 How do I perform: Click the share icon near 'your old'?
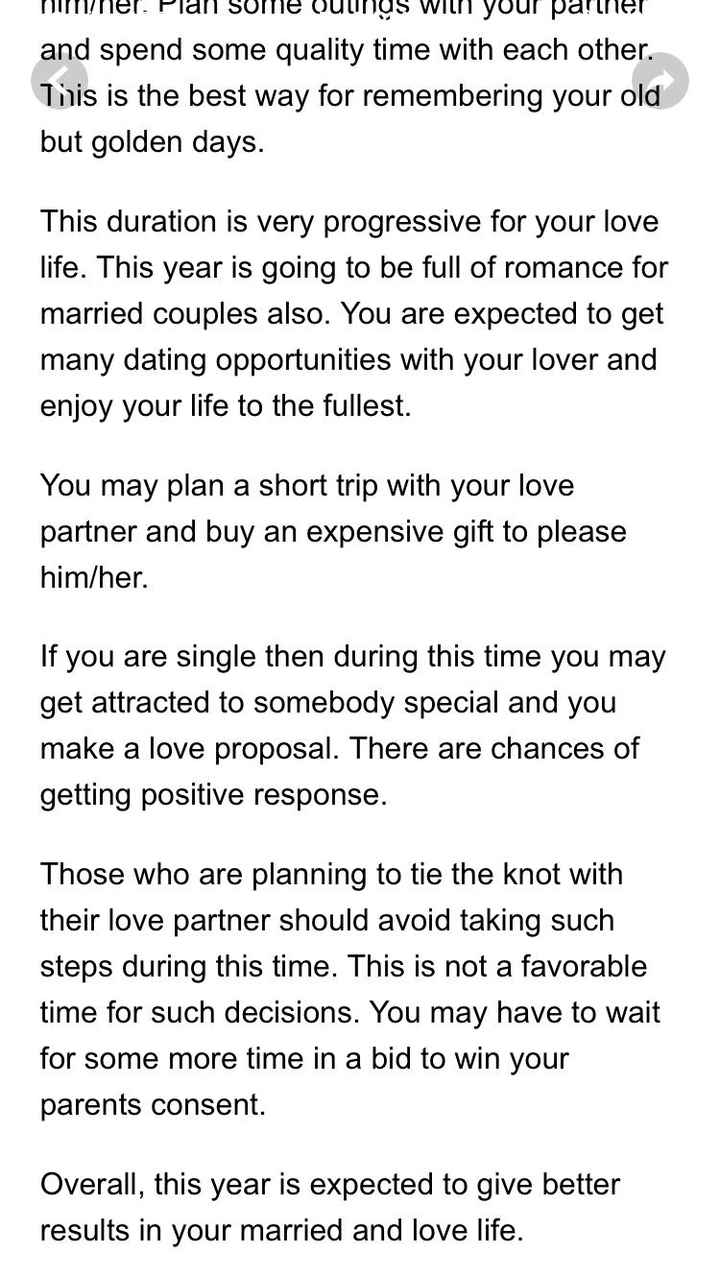click(659, 81)
